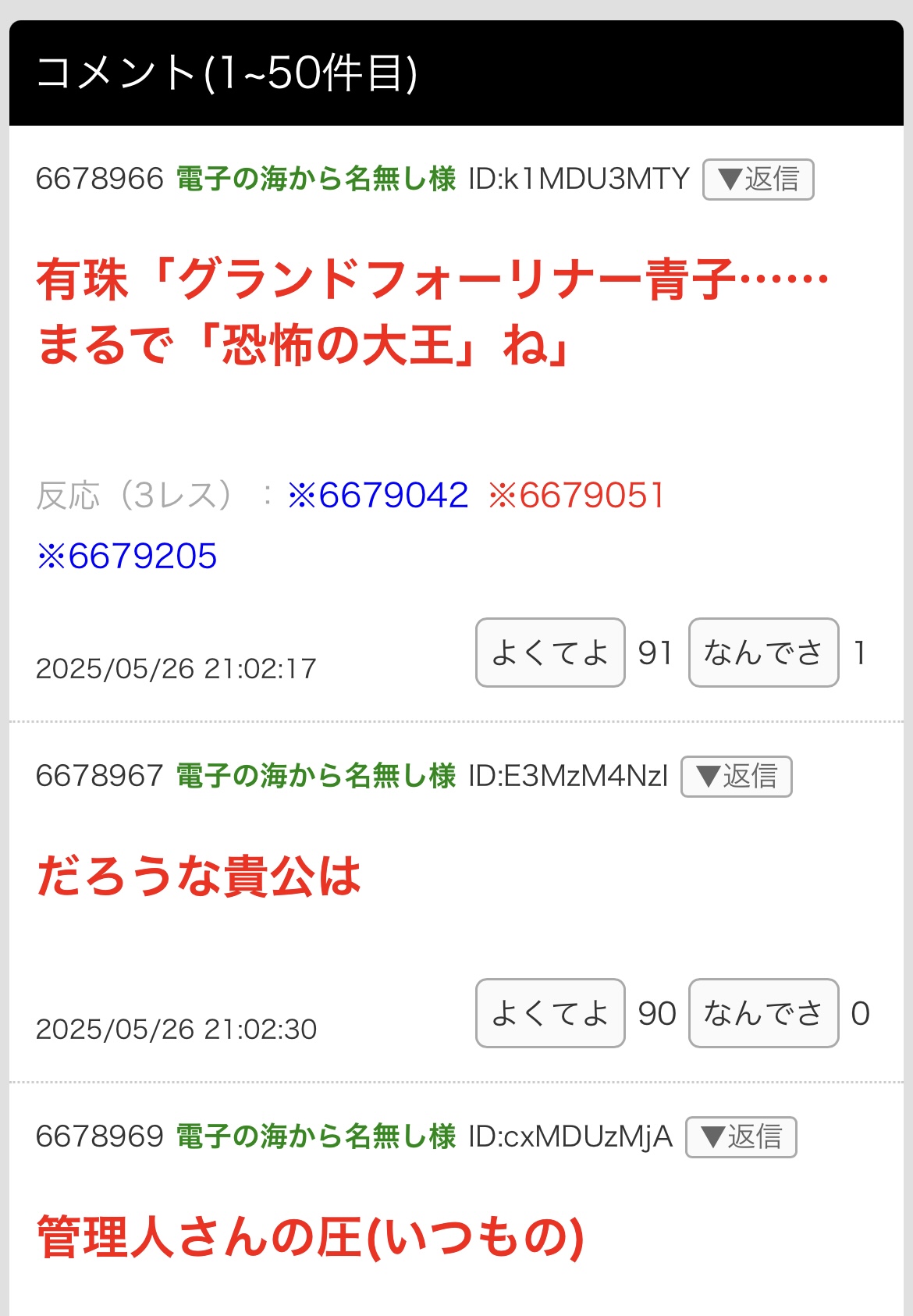Open reaction link ※6679051
Screen dimensions: 913x1316
coord(577,496)
